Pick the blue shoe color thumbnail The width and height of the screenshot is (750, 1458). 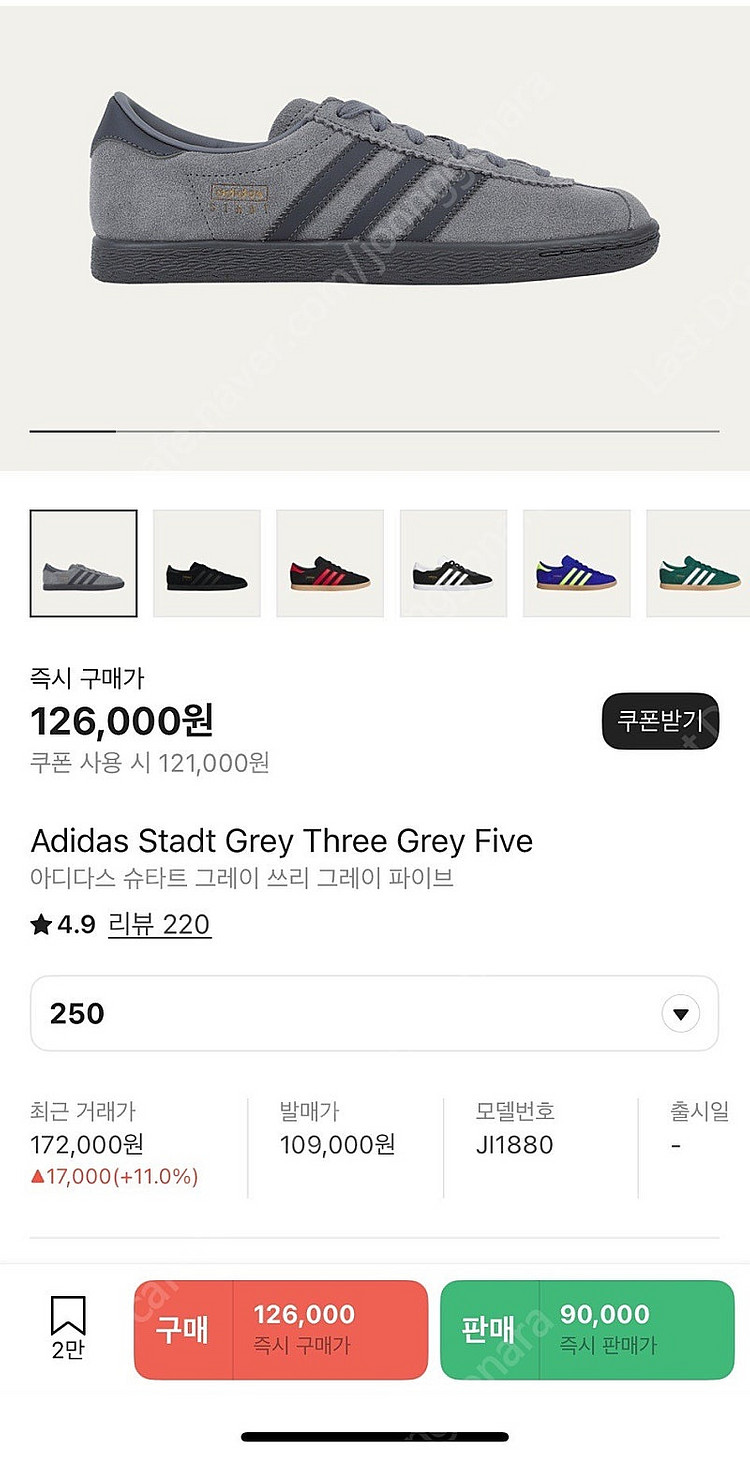tap(577, 564)
